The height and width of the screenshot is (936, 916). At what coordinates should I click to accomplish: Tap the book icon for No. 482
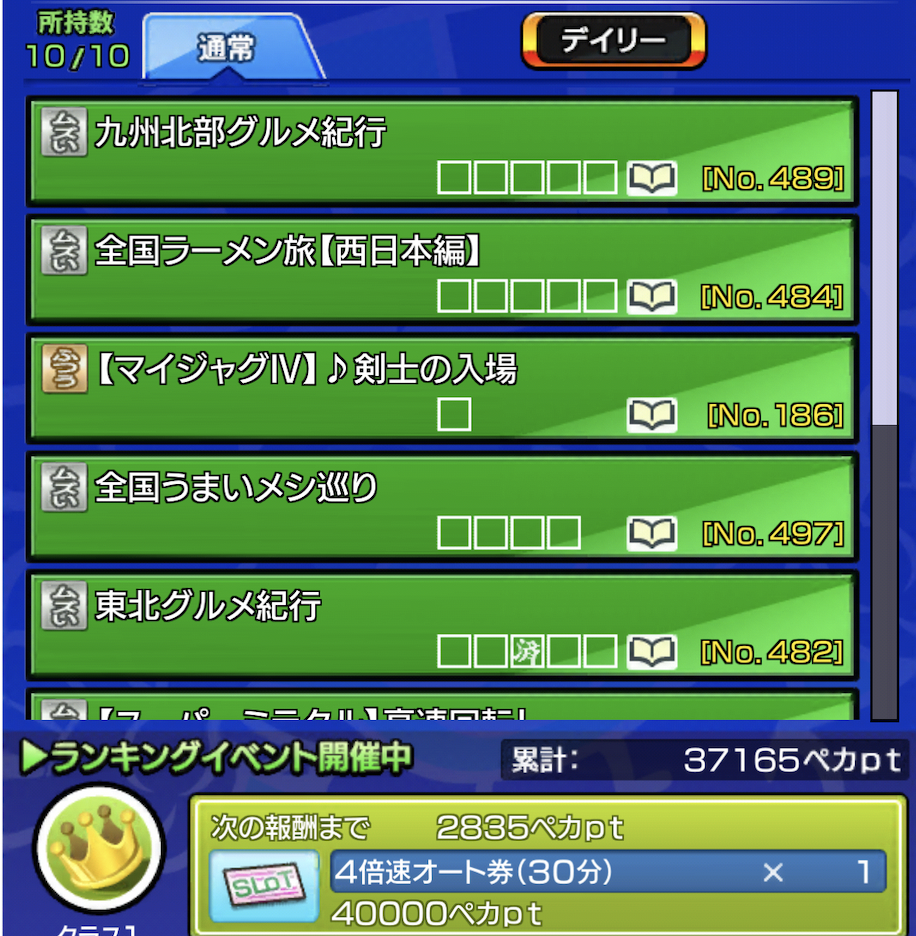point(652,652)
